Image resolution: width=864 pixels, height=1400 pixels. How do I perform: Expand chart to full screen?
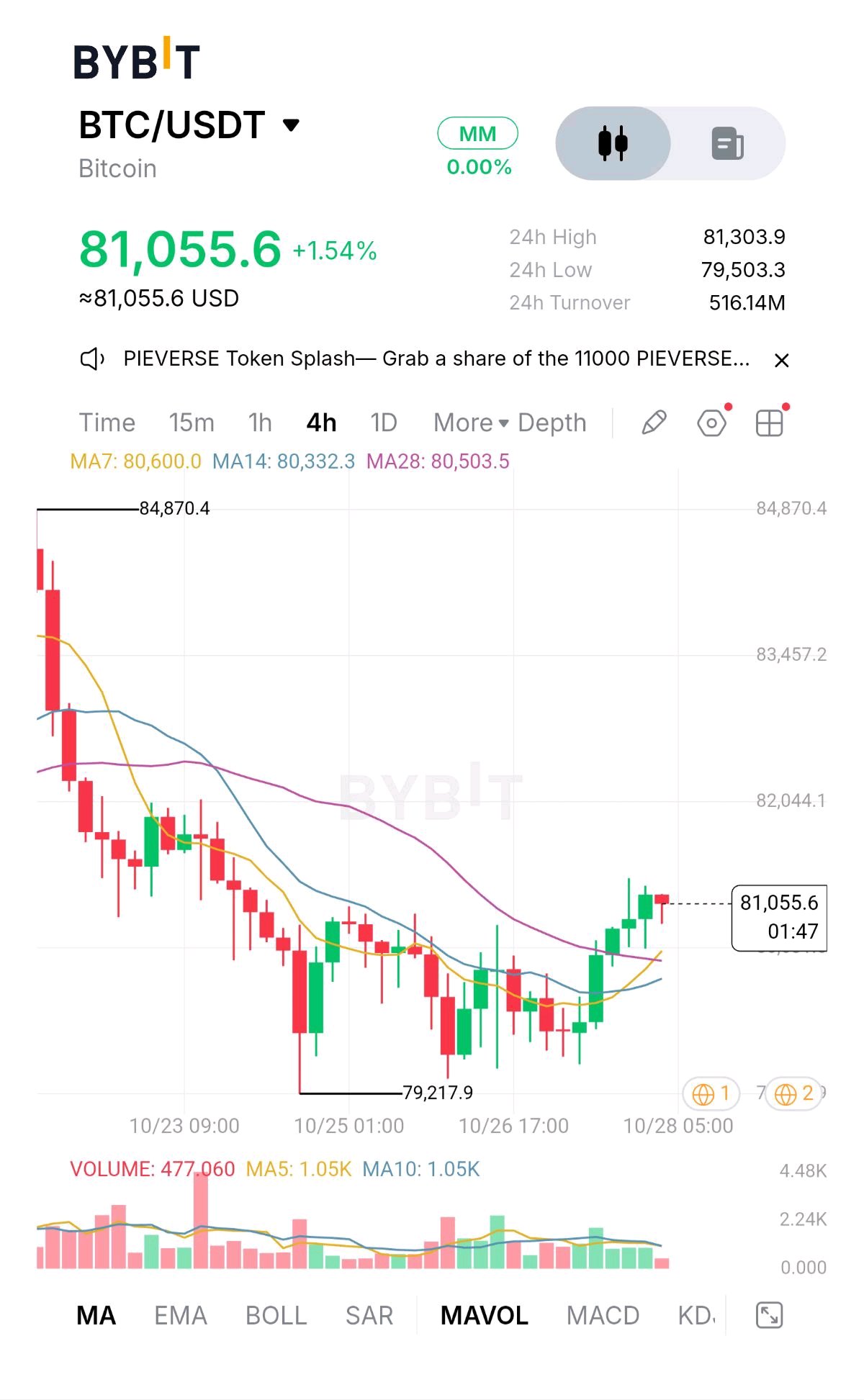[769, 1316]
